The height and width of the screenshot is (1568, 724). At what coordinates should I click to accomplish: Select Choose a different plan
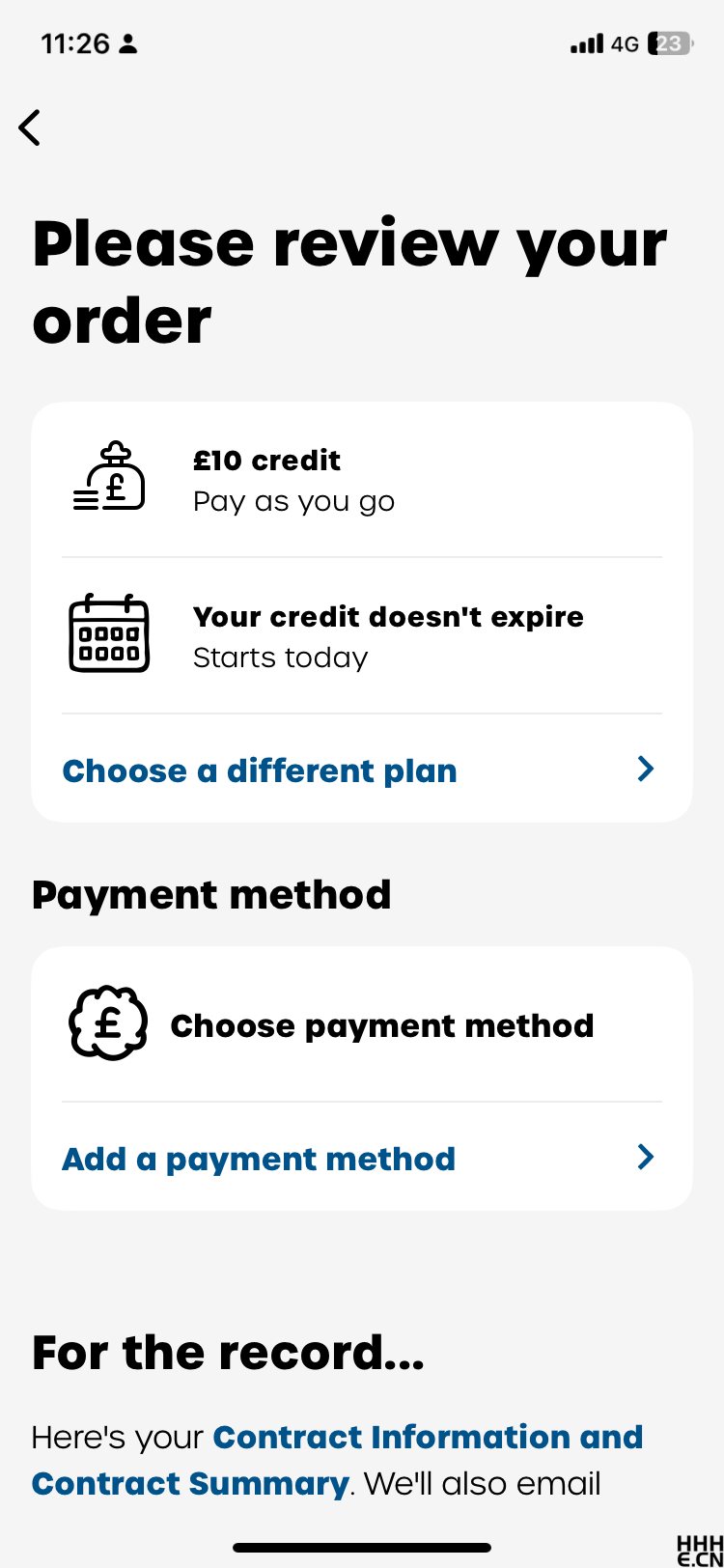(261, 770)
